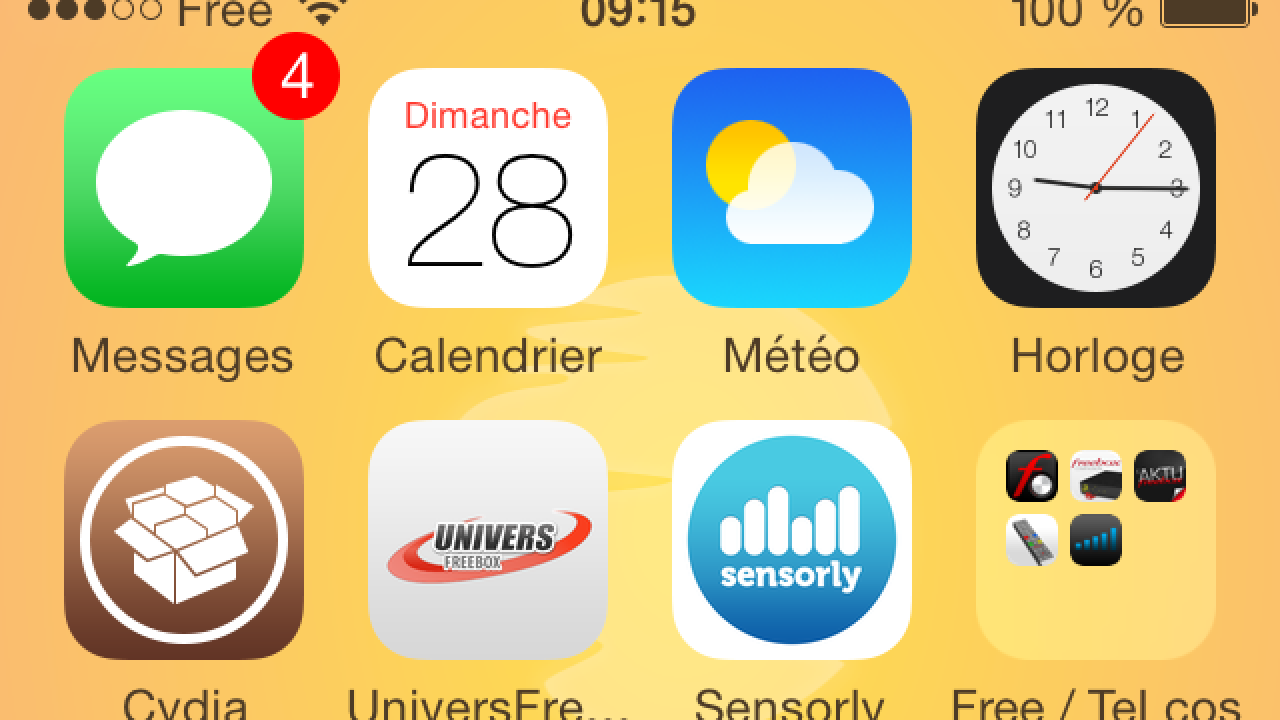This screenshot has height=720, width=1280.
Task: Open the Free / Telecoms folder
Action: pos(1096,540)
